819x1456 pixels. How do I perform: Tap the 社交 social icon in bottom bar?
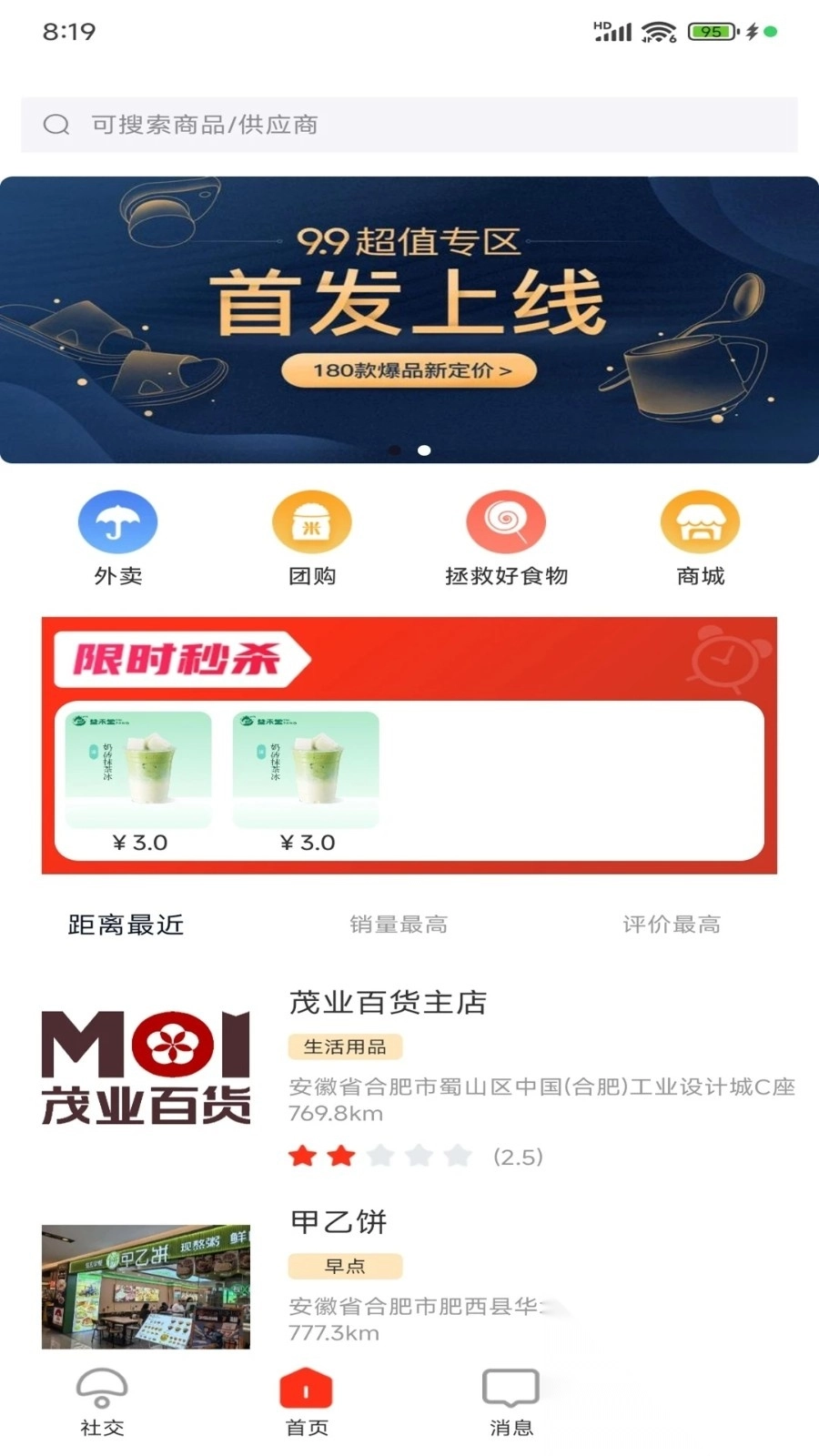click(x=100, y=1397)
